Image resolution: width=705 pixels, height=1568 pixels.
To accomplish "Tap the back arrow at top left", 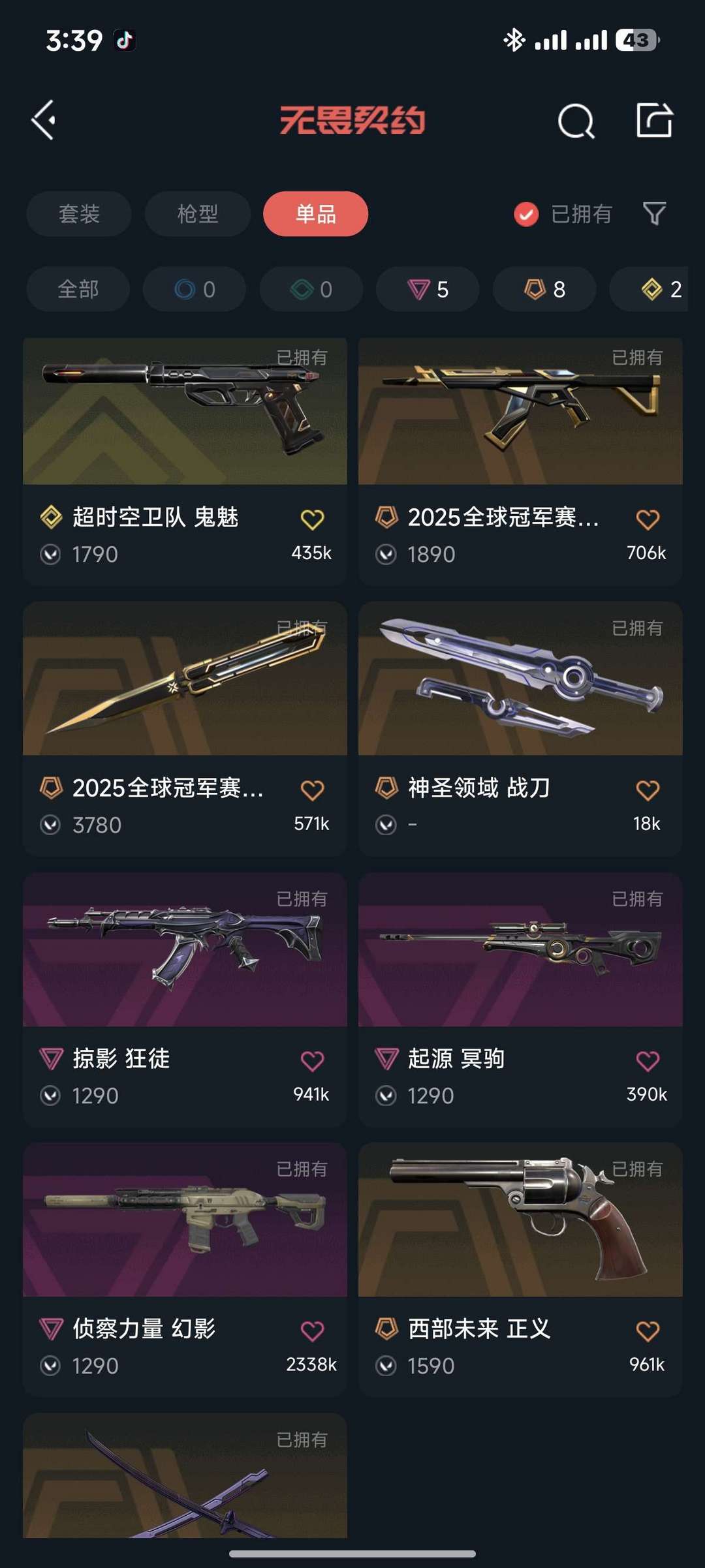I will 44,119.
